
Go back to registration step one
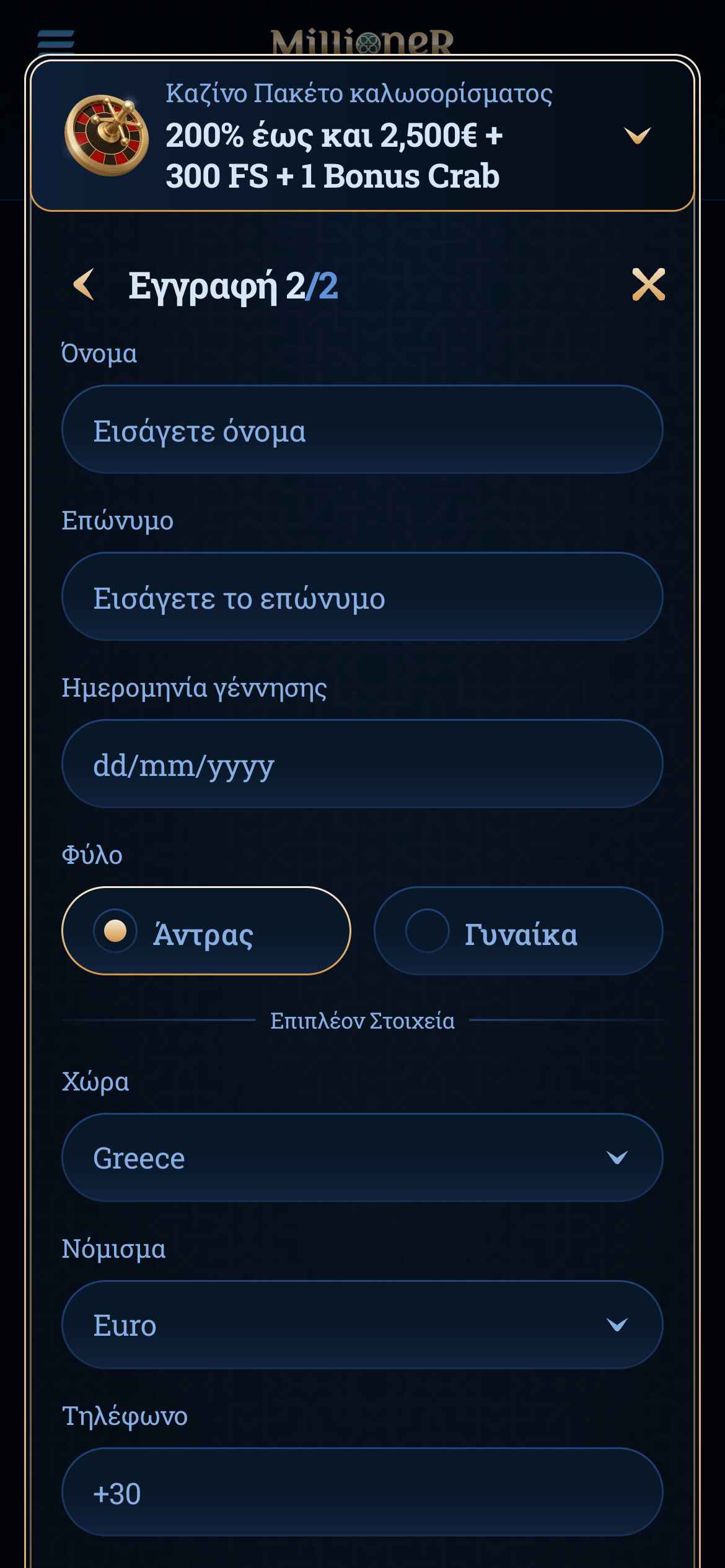[84, 285]
